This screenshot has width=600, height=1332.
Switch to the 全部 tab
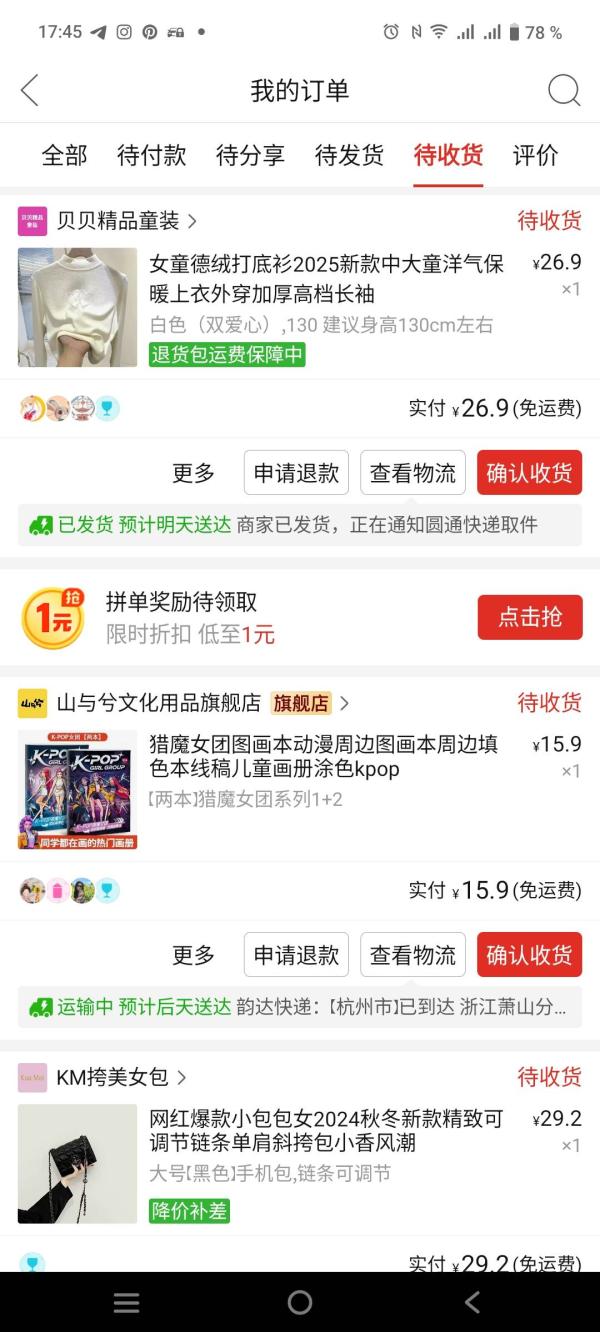click(x=64, y=155)
